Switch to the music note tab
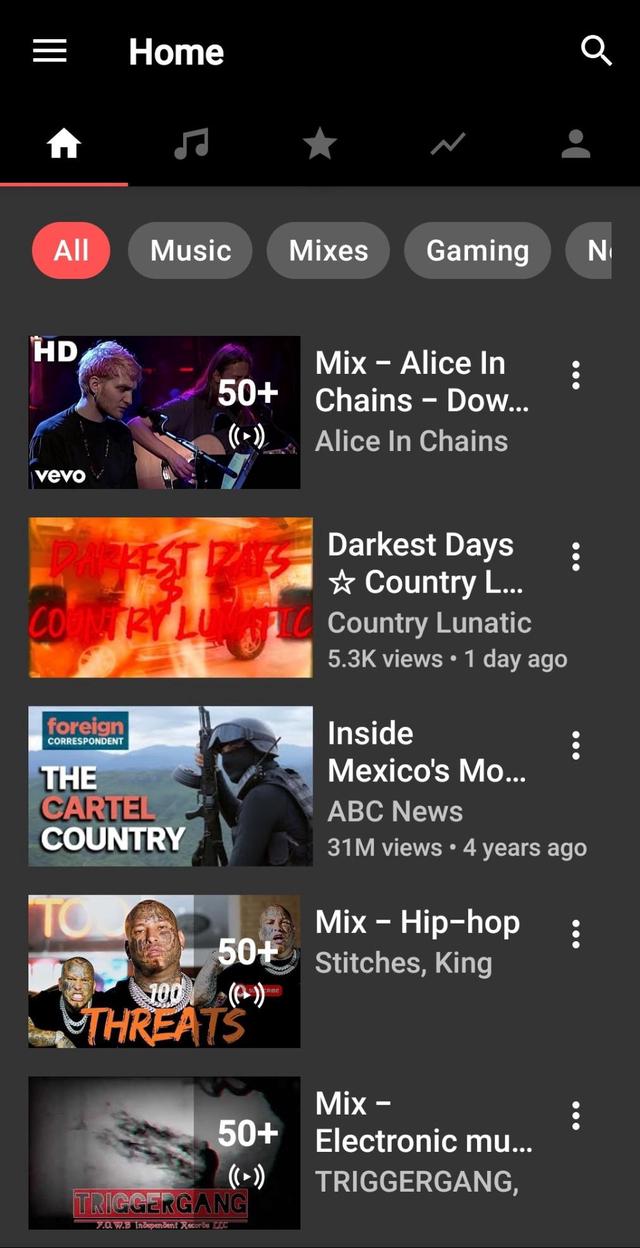Screen dimensions: 640x1248 click(x=191, y=145)
